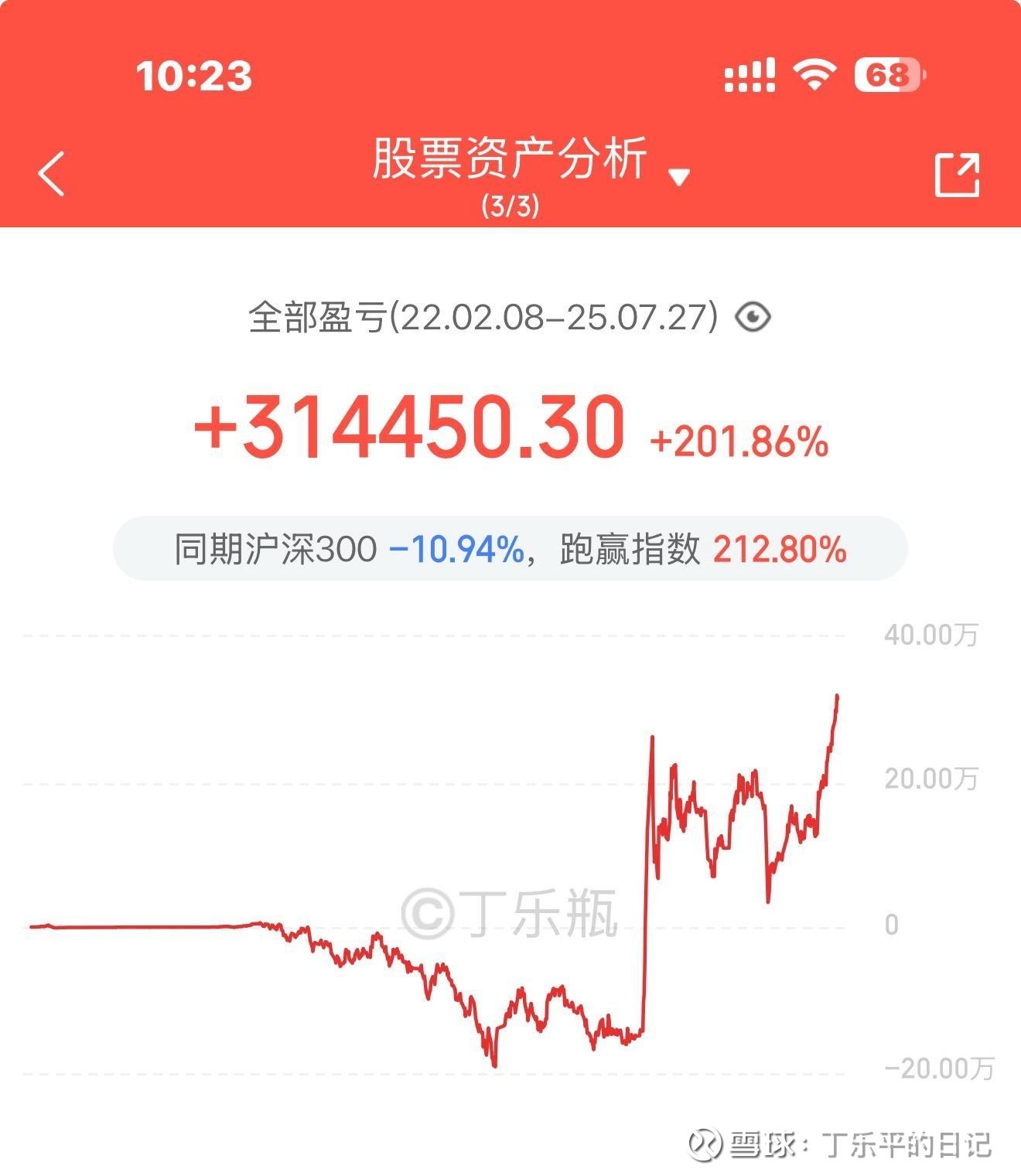
Task: Share this asset analysis page
Action: tap(957, 175)
